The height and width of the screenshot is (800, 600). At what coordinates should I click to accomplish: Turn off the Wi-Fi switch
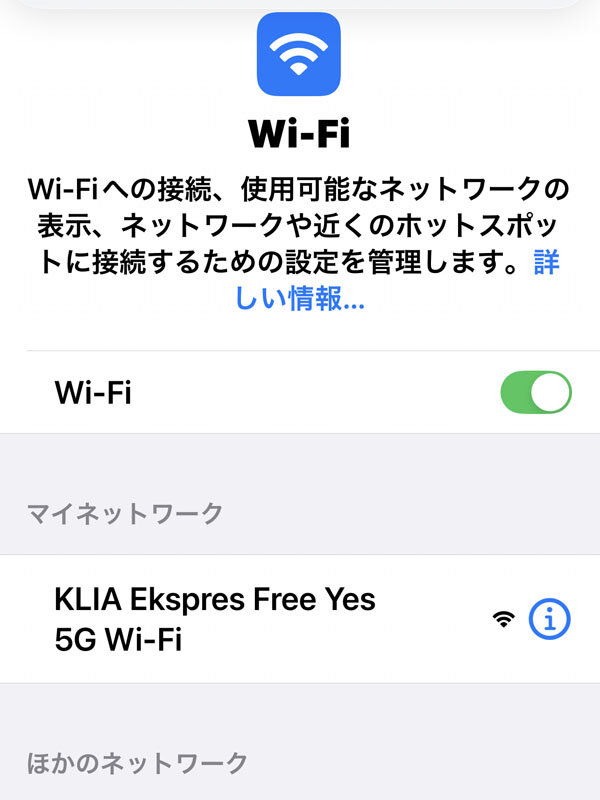535,393
